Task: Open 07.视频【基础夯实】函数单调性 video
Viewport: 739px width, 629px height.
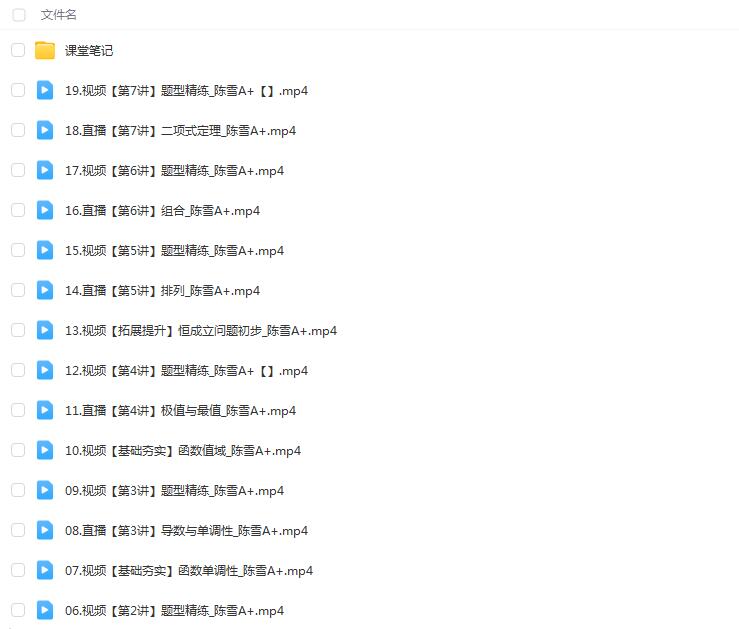Action: click(x=188, y=570)
